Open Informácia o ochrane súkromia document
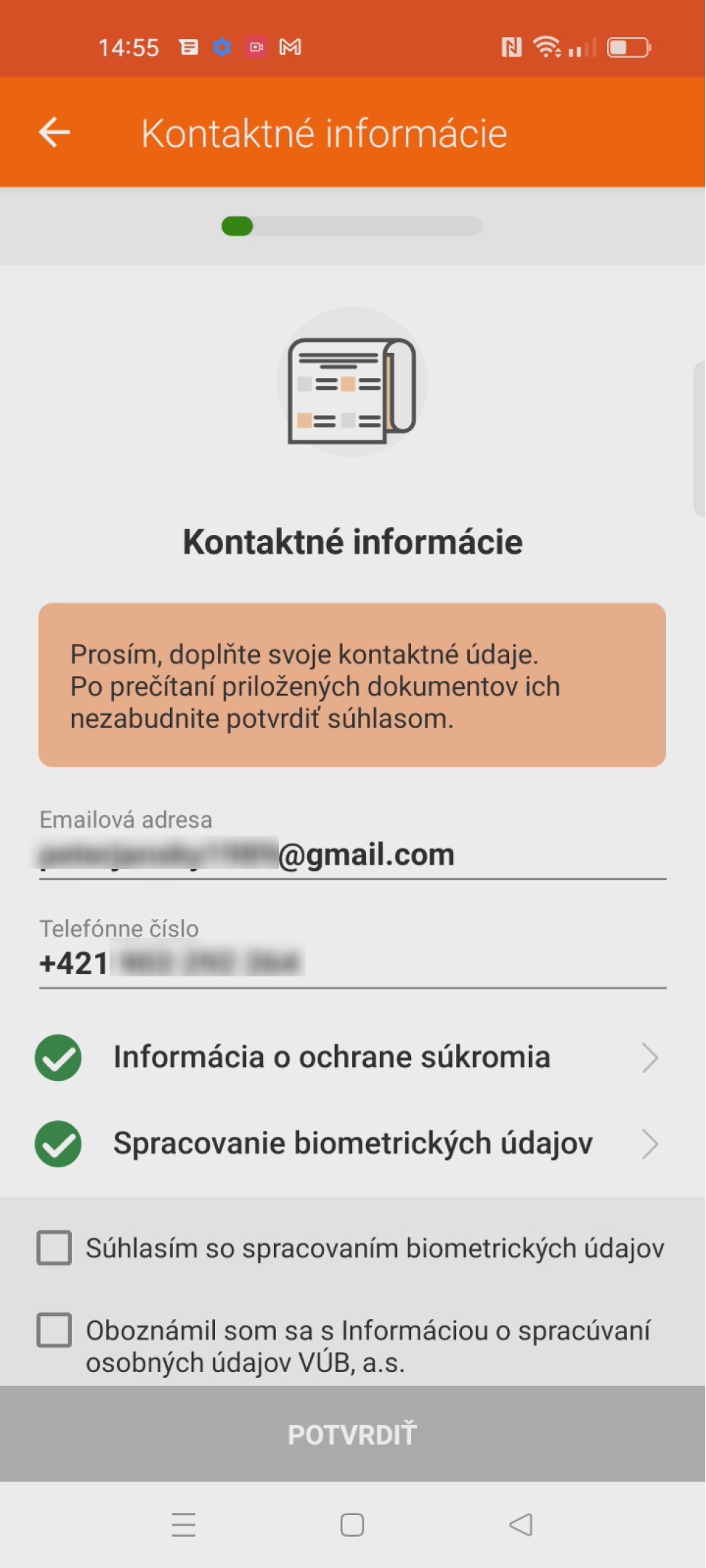Image resolution: width=706 pixels, height=1568 pixels. point(349,1058)
